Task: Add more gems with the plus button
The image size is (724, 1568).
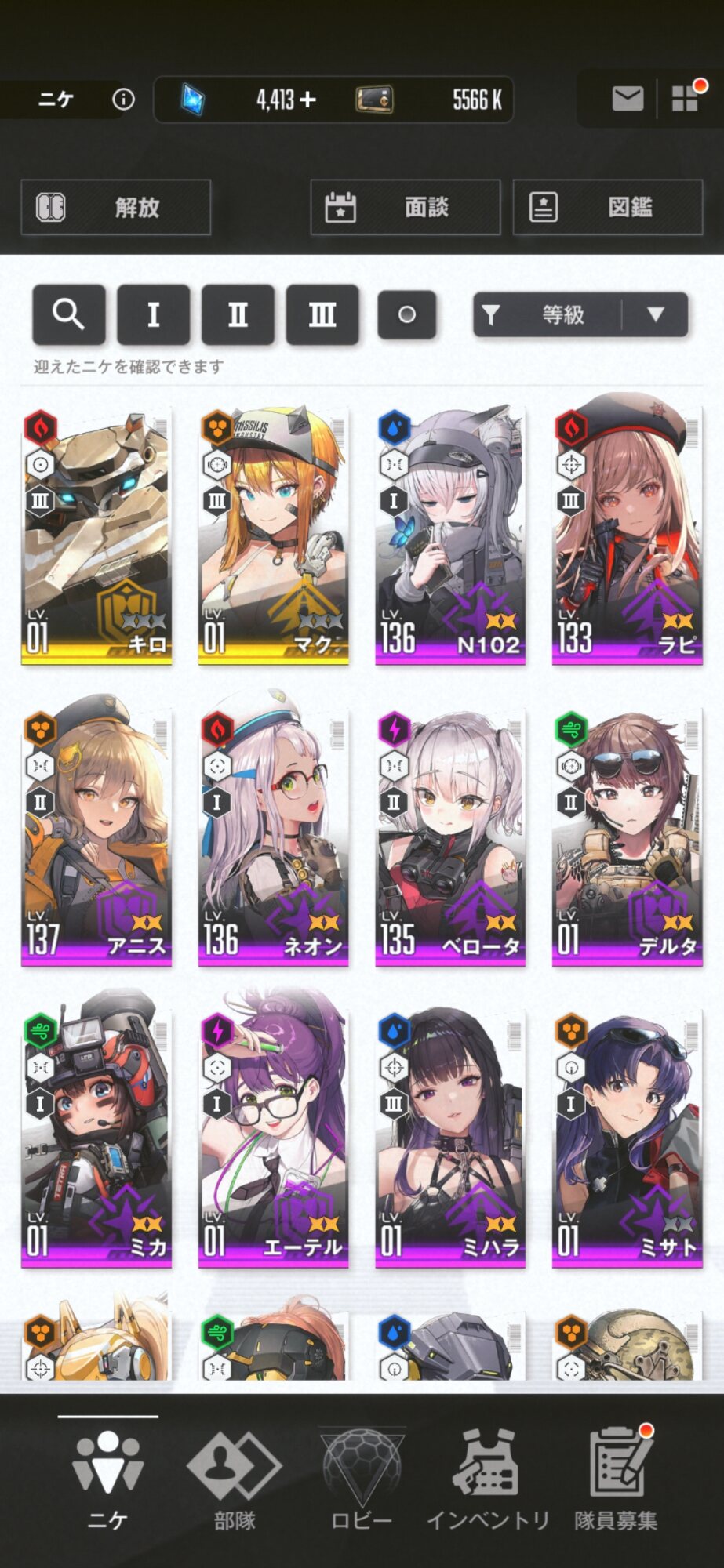Action: [x=307, y=100]
